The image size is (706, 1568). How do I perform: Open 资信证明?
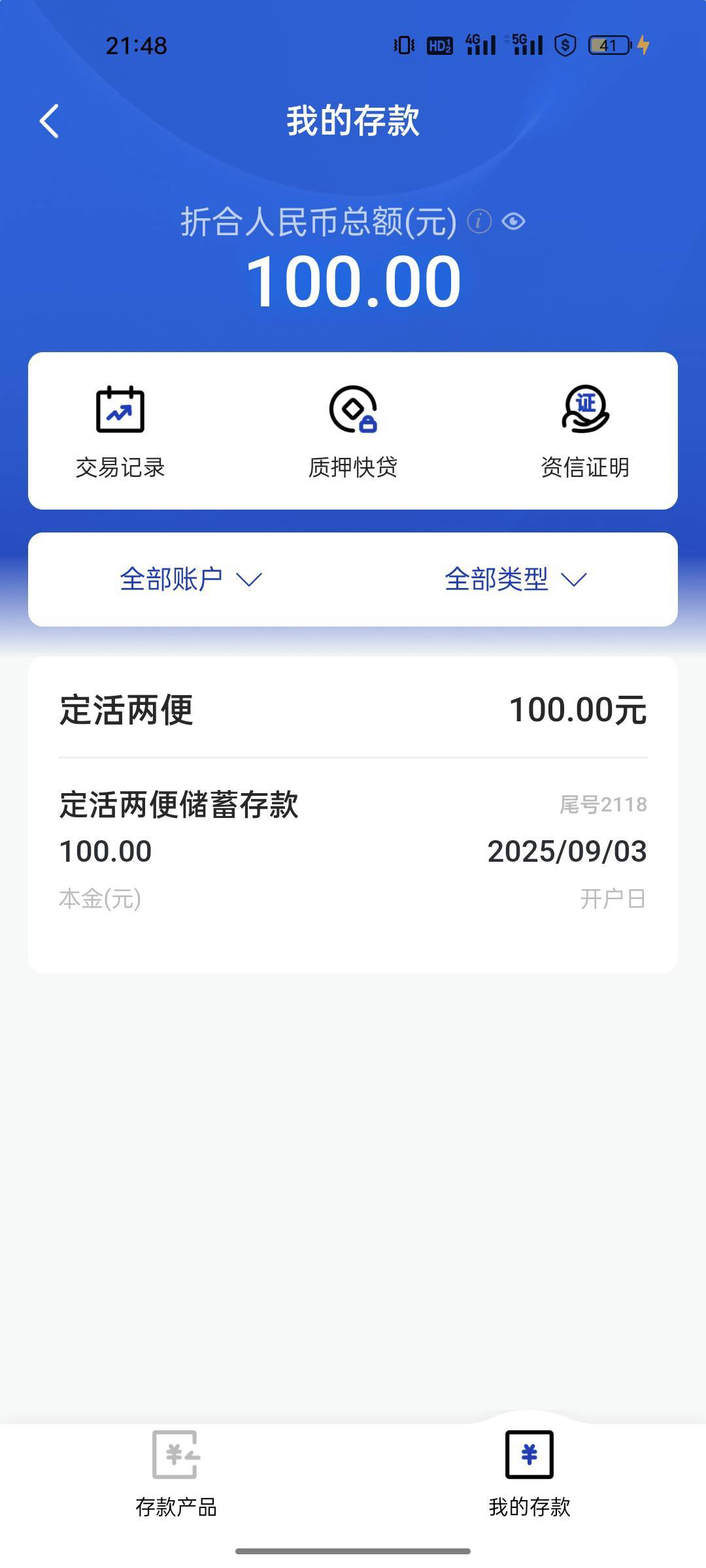(x=585, y=432)
